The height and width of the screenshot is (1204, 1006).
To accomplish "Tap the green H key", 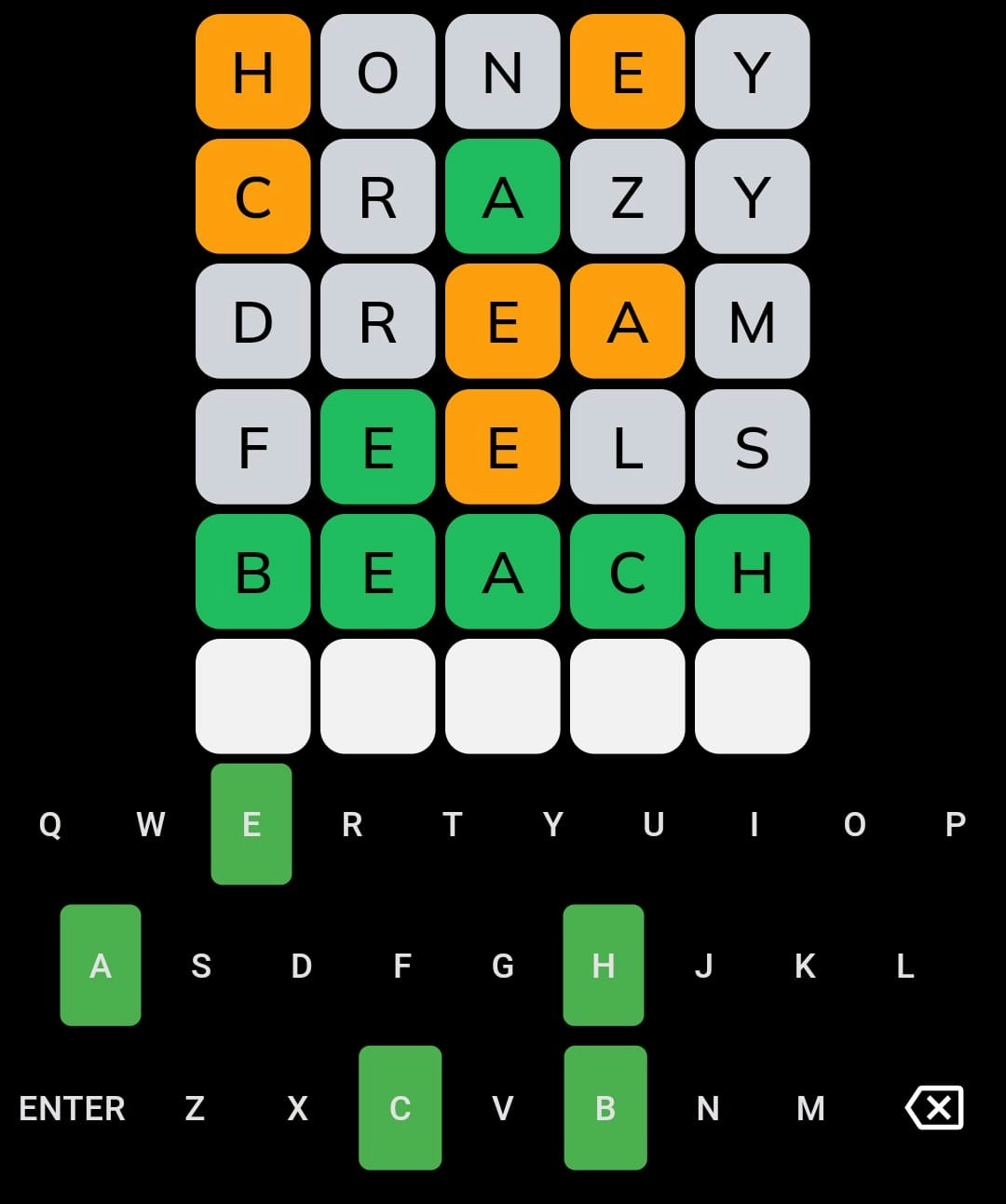I will coord(604,966).
